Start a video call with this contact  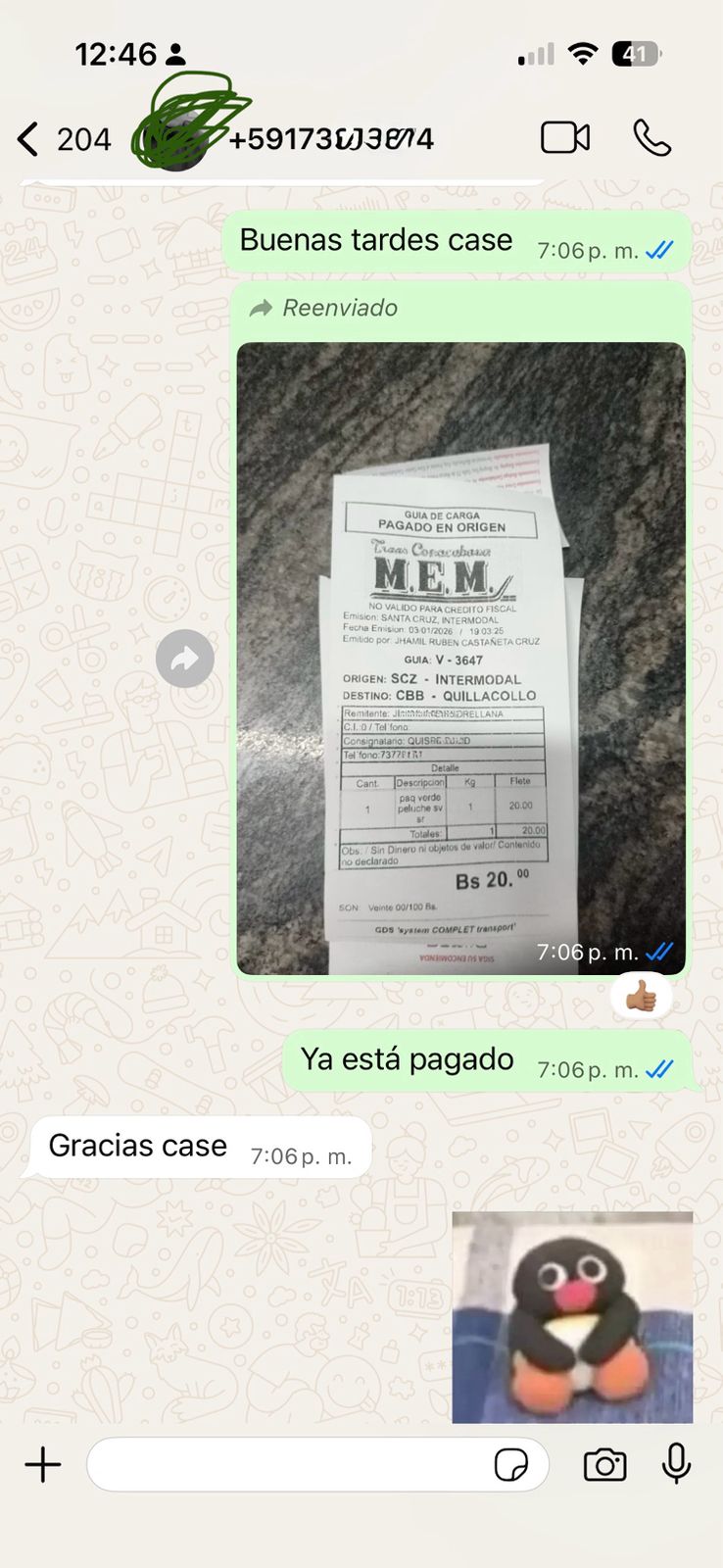565,138
